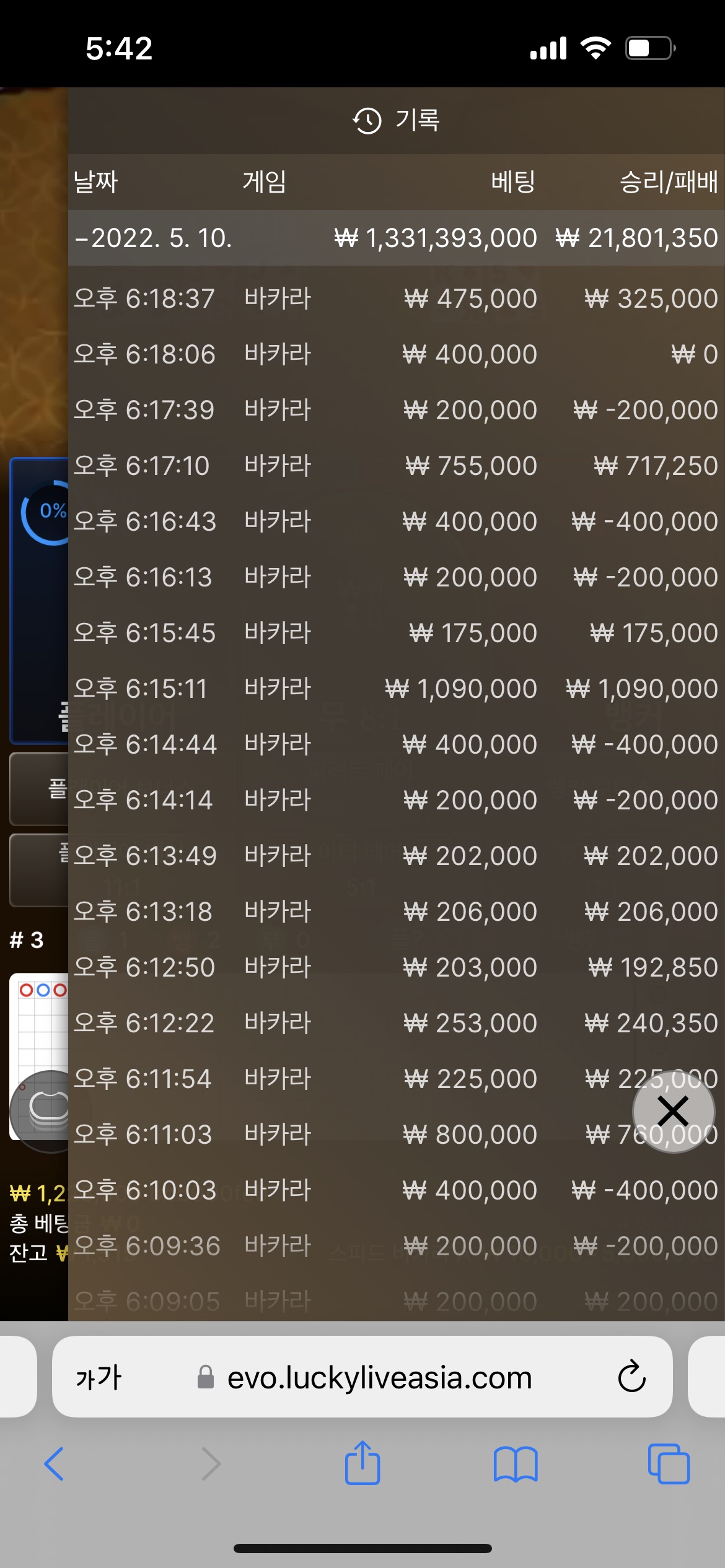Image resolution: width=725 pixels, height=1568 pixels.
Task: Open the 오후 6:18:37 baccarat record
Action: coord(395,298)
